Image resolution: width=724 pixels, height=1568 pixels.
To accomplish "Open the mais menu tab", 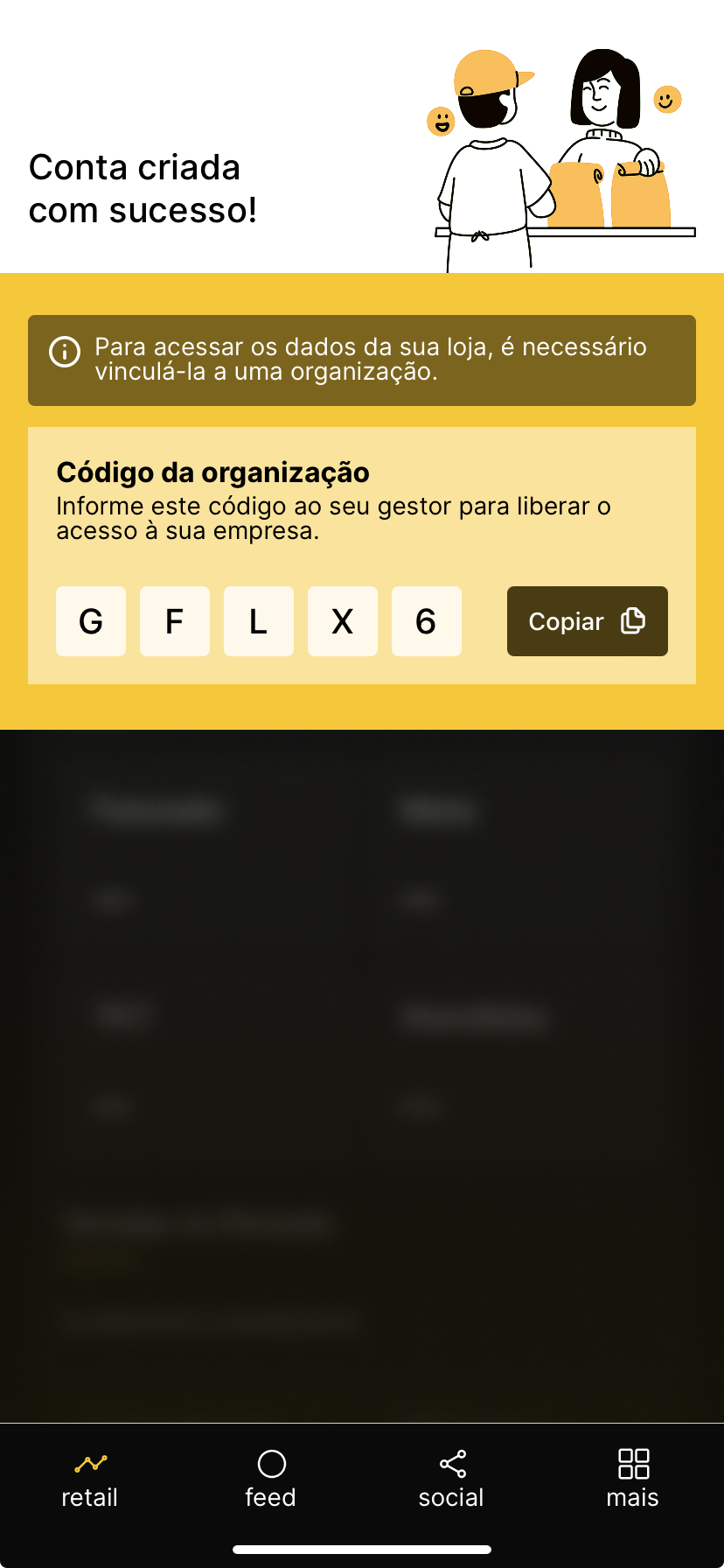I will tap(632, 1480).
